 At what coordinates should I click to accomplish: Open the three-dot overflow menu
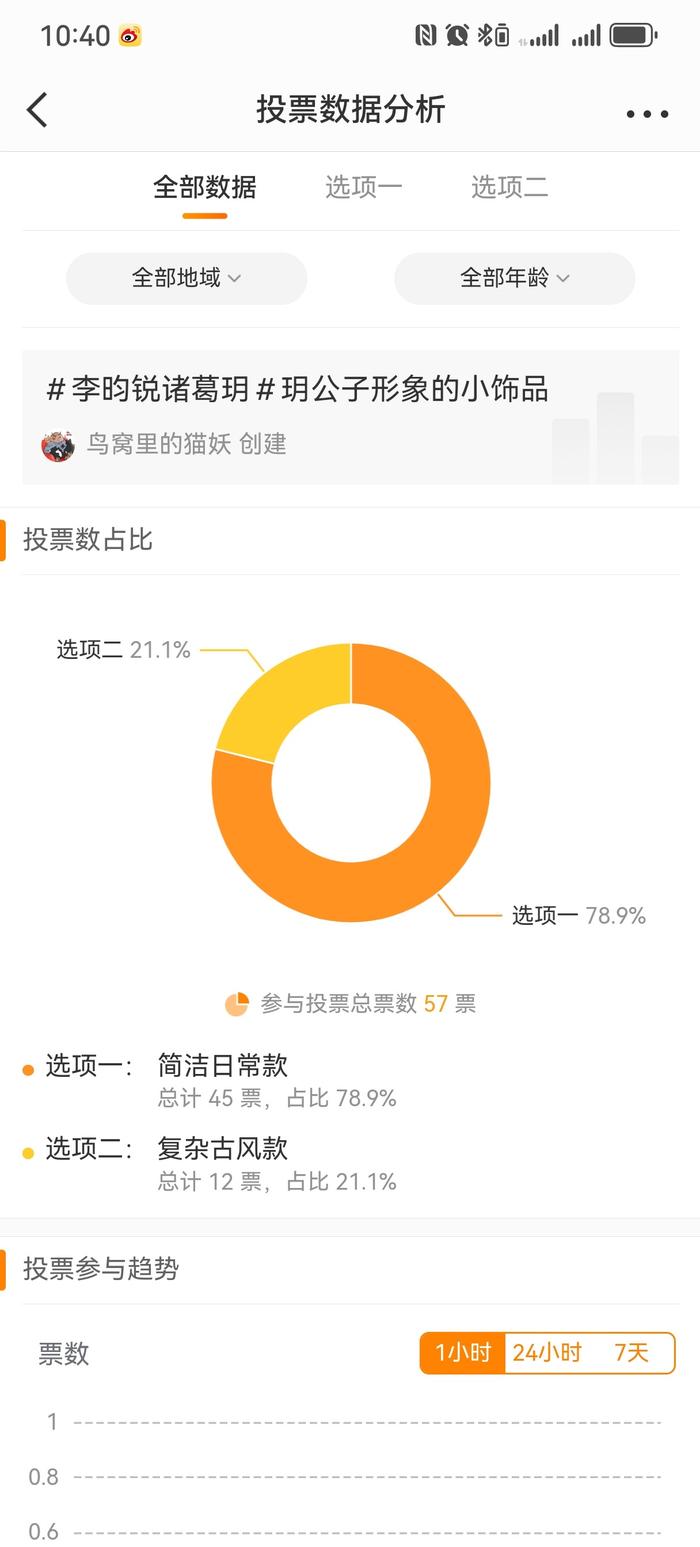[647, 113]
